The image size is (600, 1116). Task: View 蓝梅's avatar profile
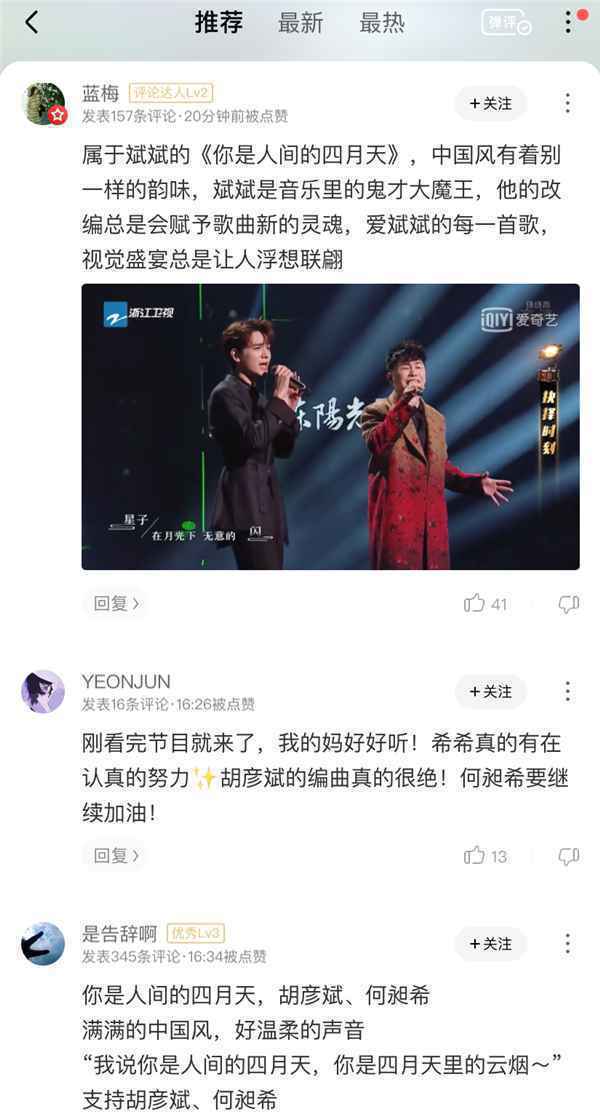coord(43,103)
